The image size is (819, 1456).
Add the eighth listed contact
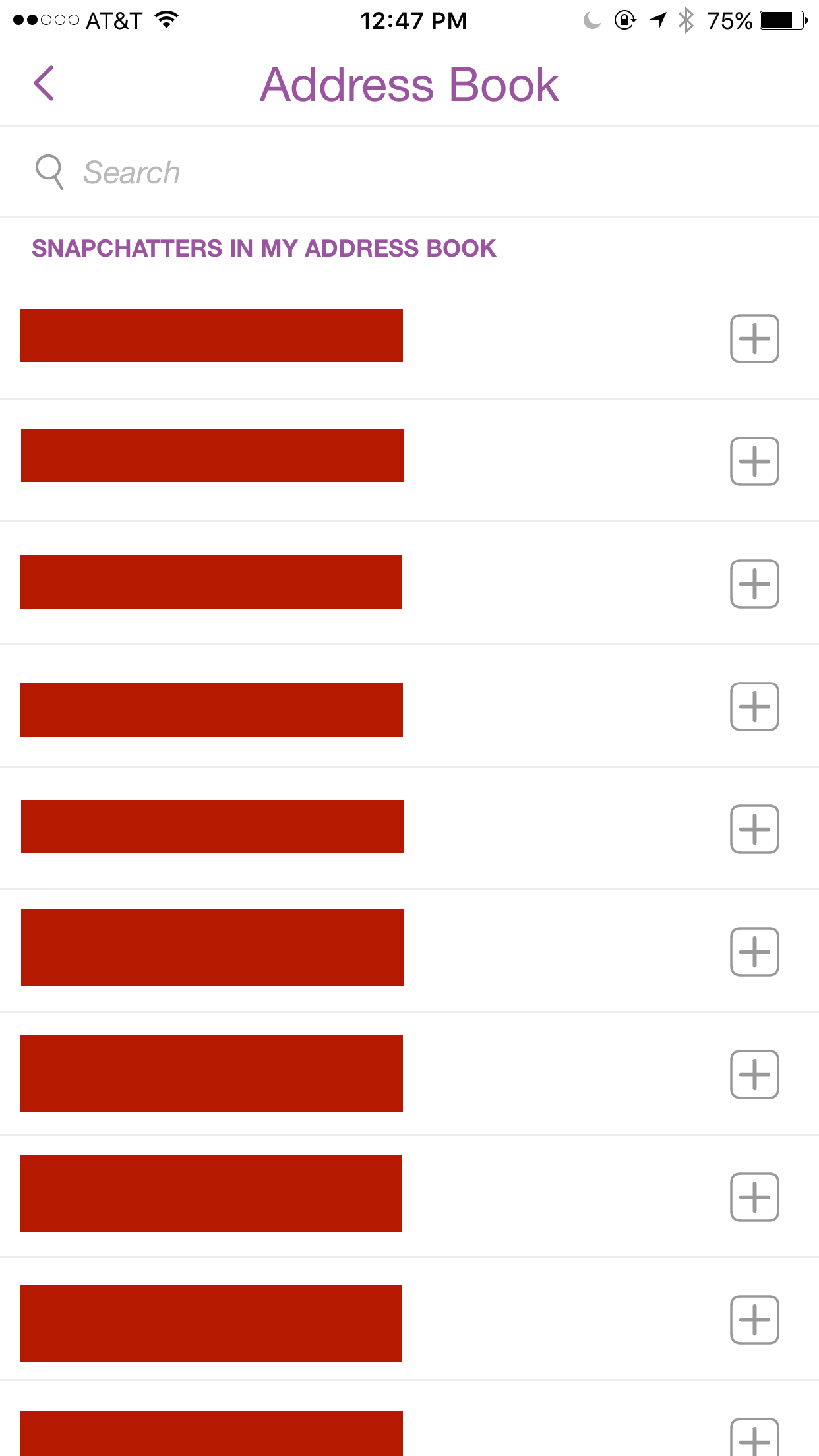[x=754, y=1198]
